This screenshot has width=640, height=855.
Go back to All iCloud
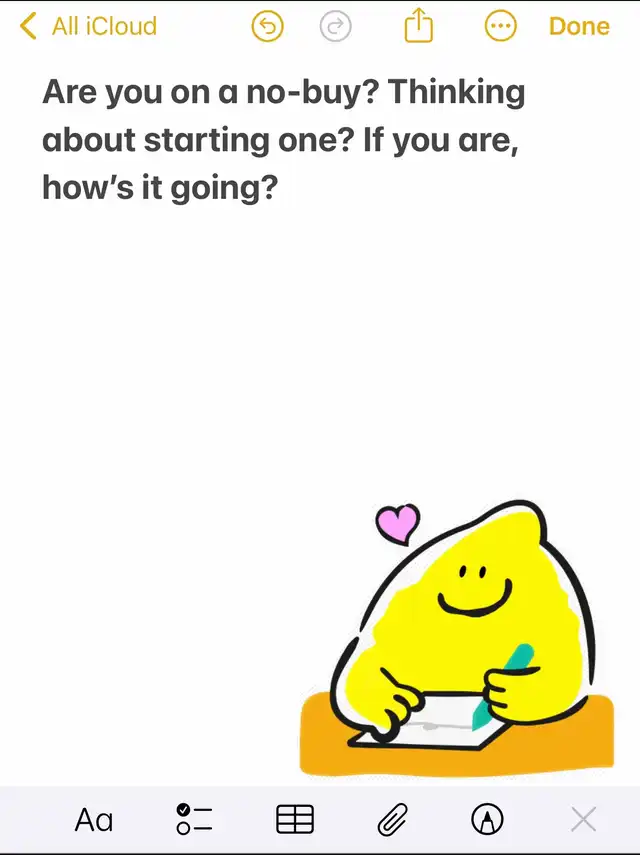[88, 26]
